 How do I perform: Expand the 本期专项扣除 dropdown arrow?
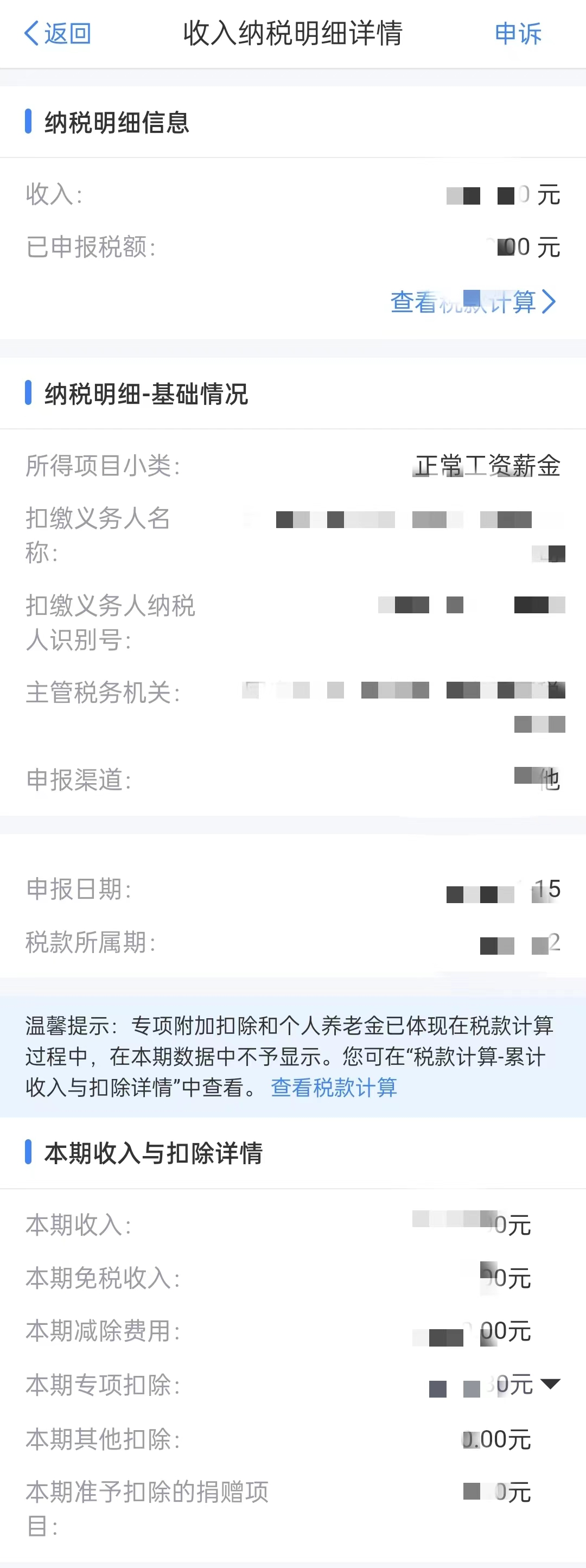click(550, 1384)
